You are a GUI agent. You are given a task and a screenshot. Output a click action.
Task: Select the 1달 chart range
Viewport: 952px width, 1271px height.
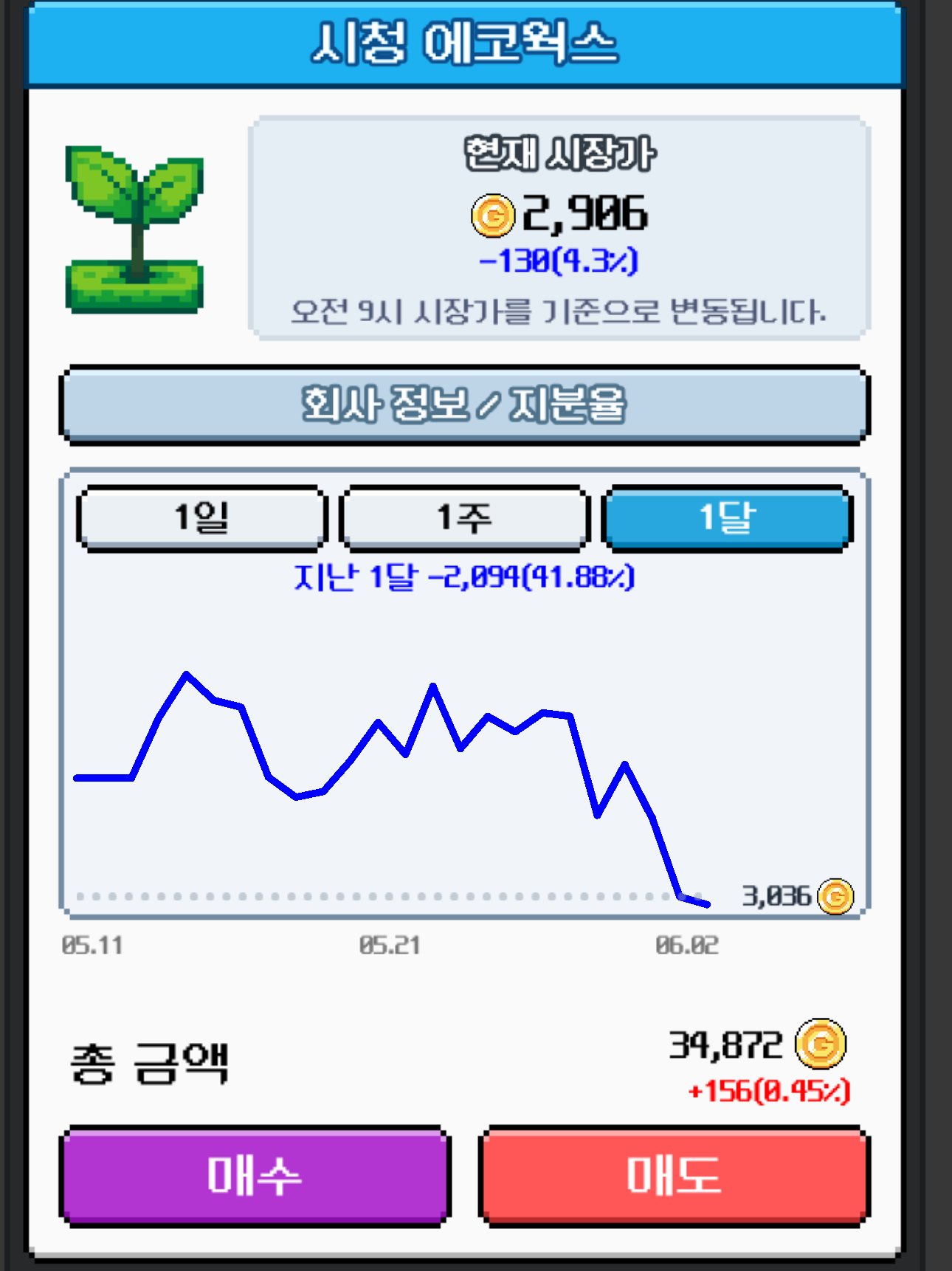[727, 518]
